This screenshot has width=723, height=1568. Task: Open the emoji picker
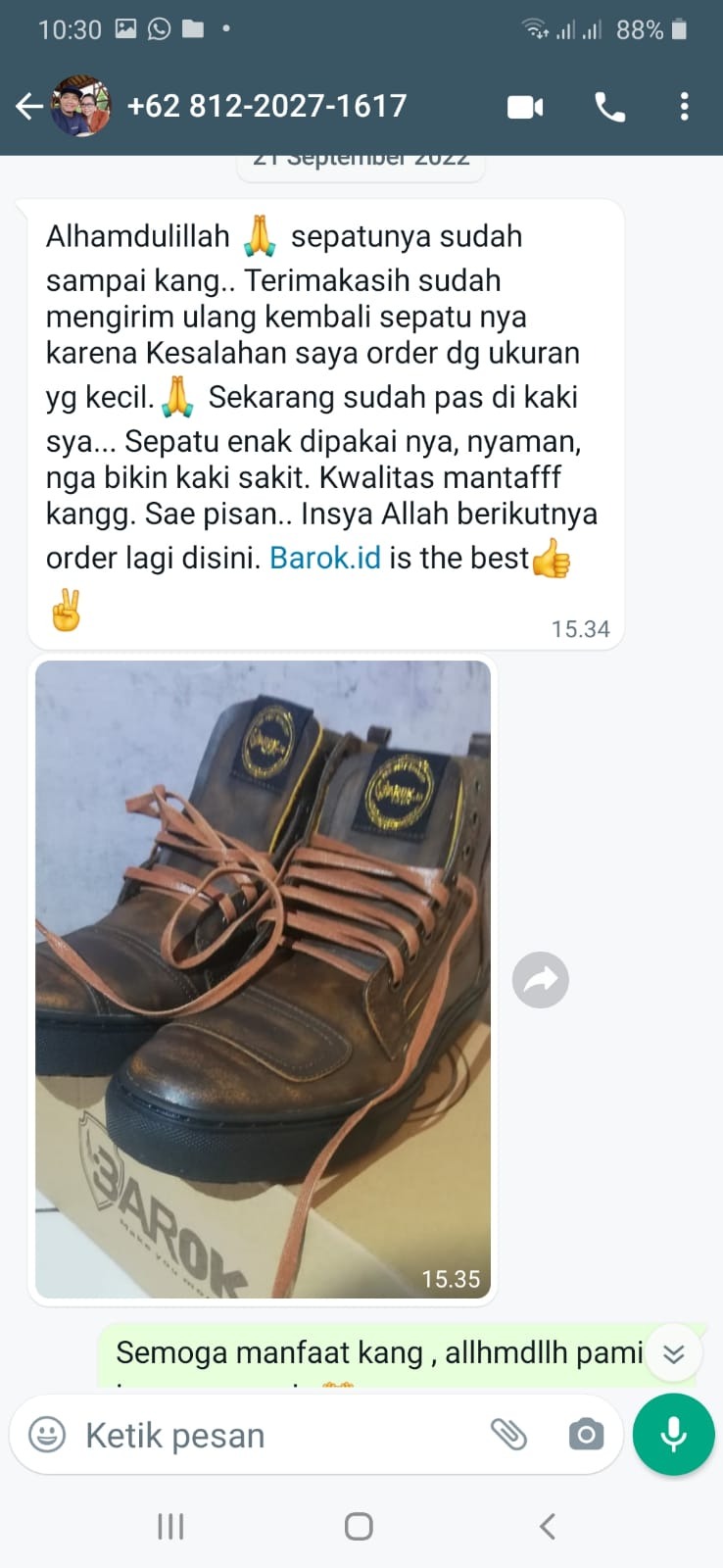[47, 1435]
